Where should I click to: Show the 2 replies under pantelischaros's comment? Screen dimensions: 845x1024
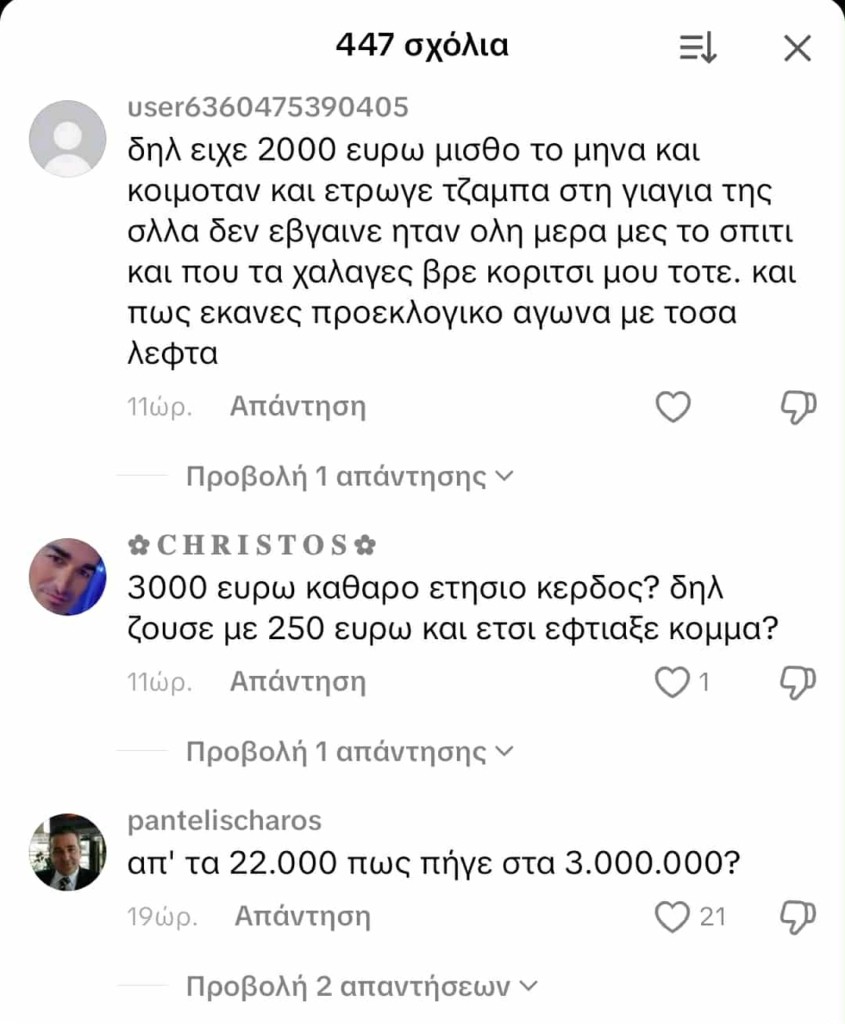click(x=361, y=987)
